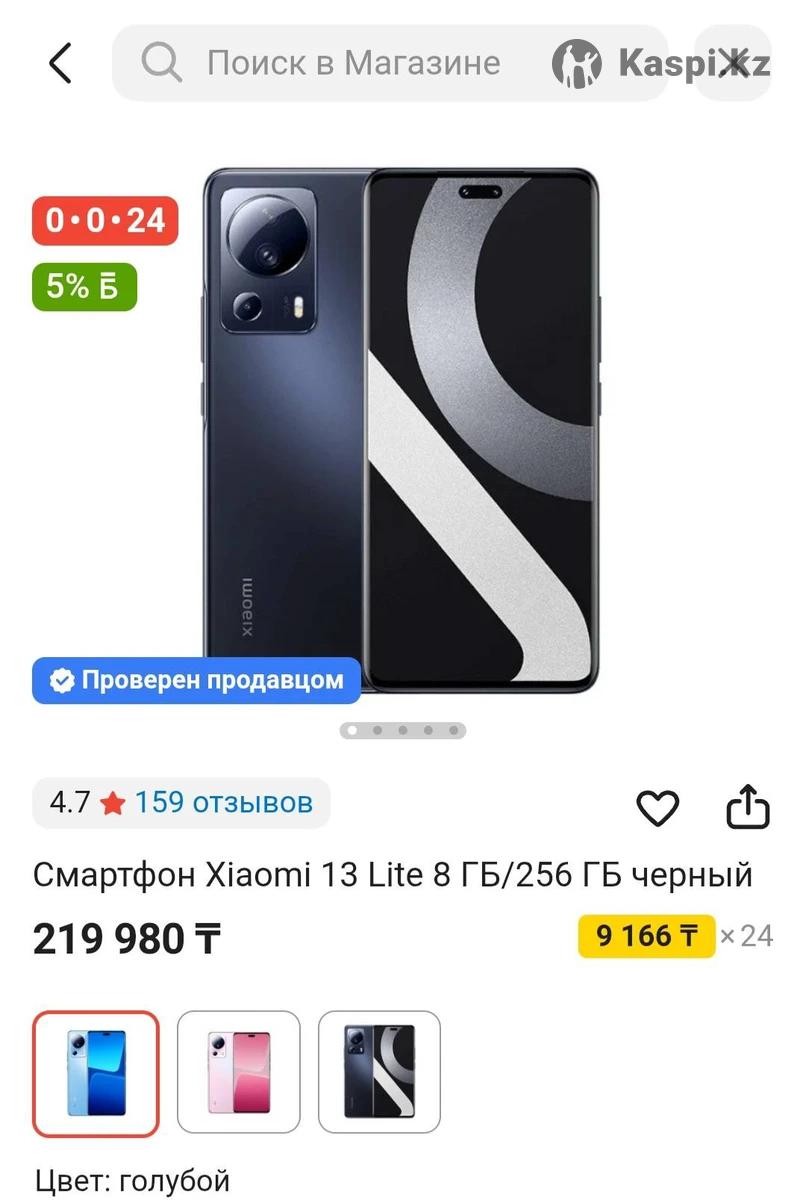
Task: Add the Xiaomi 13 Lite to favorites
Action: [x=657, y=808]
